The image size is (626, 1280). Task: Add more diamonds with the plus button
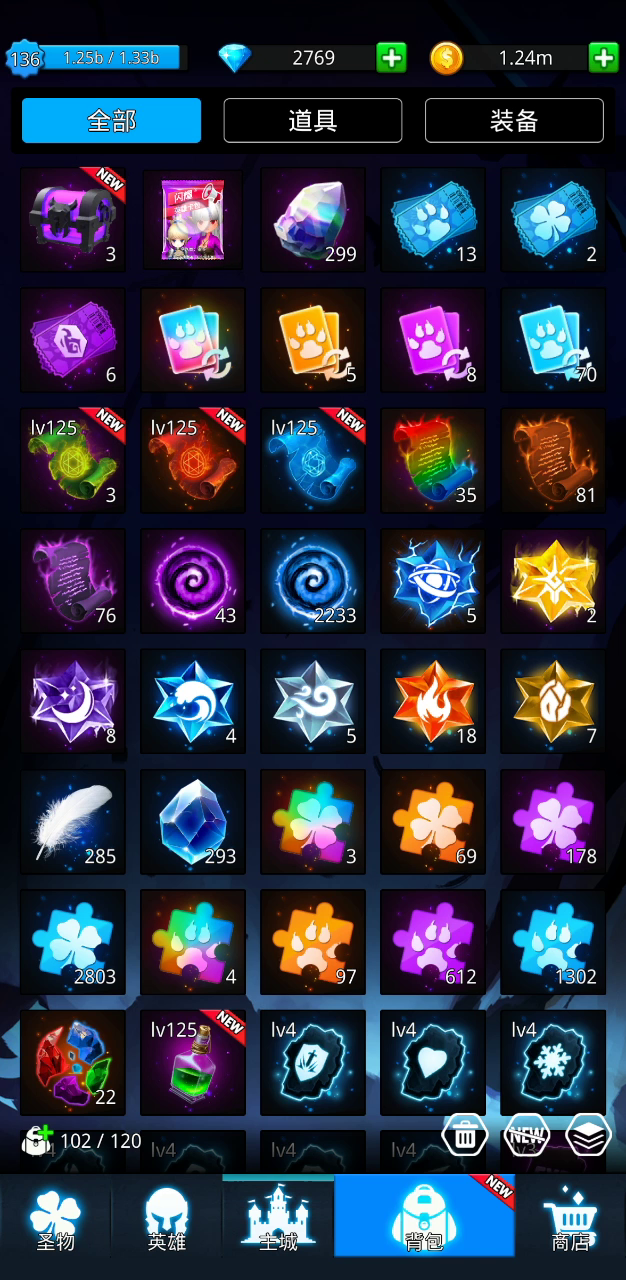pyautogui.click(x=391, y=57)
